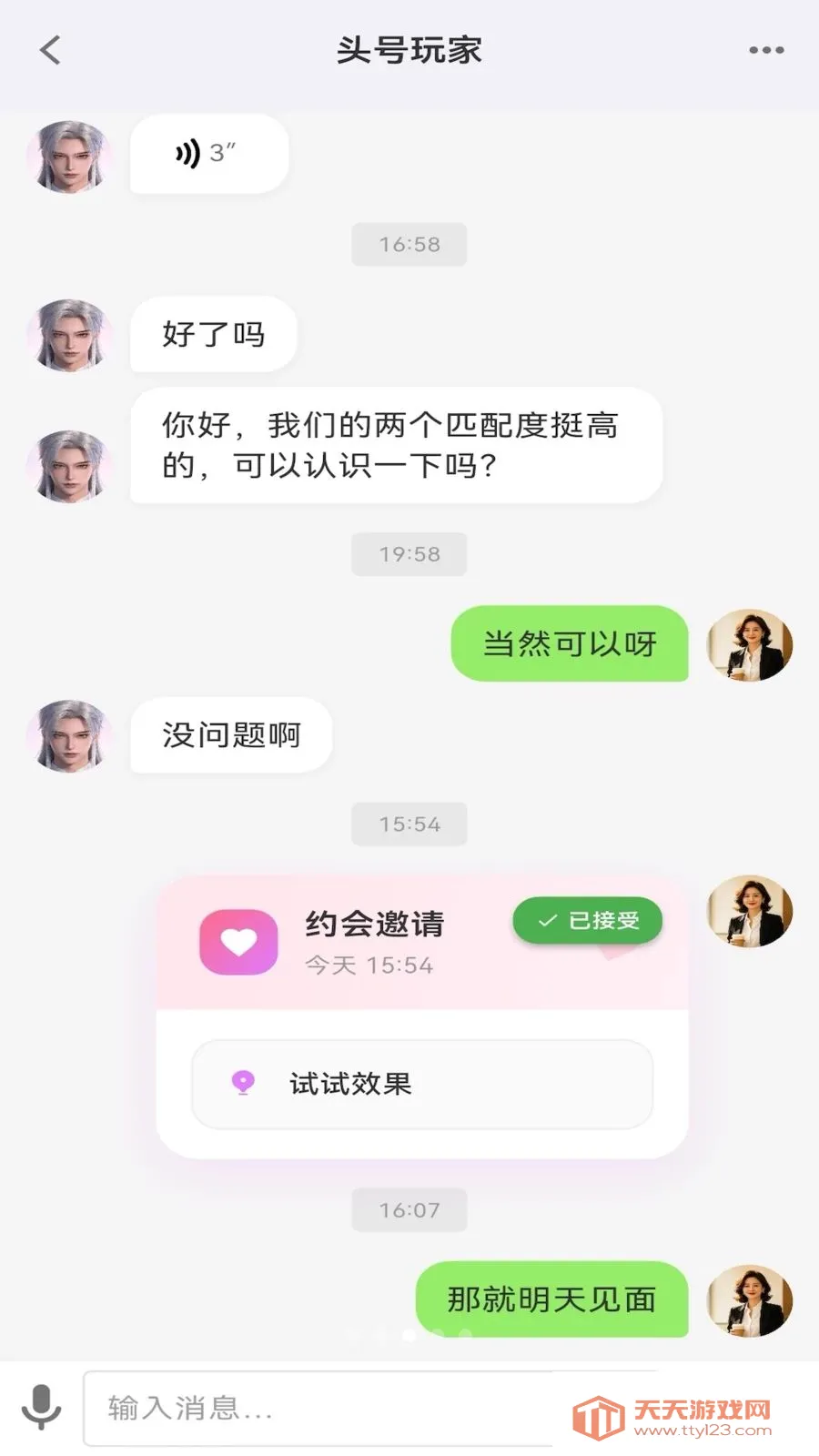Play the 3-second voice message
The height and width of the screenshot is (1456, 819).
coord(207,153)
